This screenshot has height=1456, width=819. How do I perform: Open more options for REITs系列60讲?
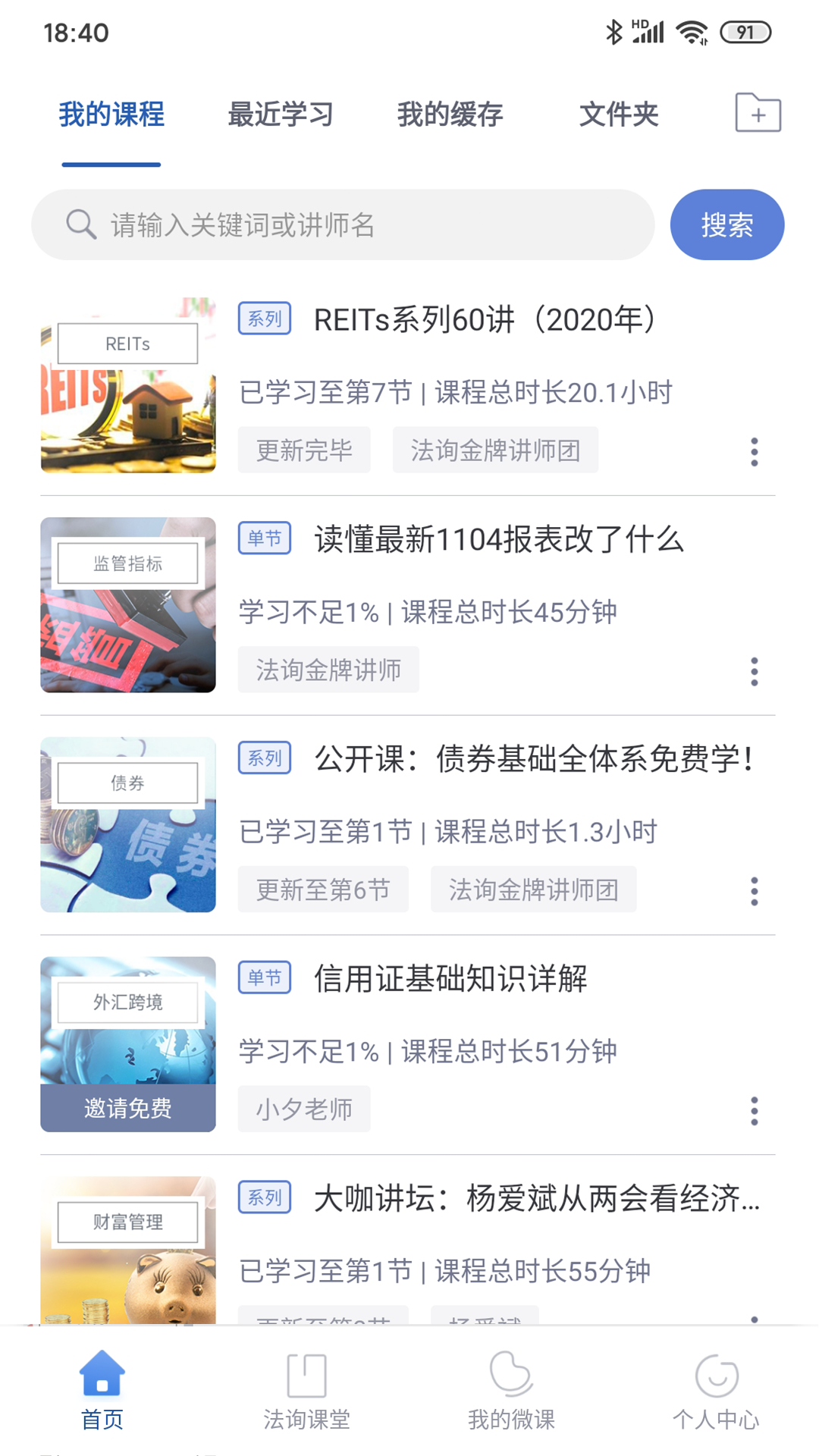coord(754,452)
